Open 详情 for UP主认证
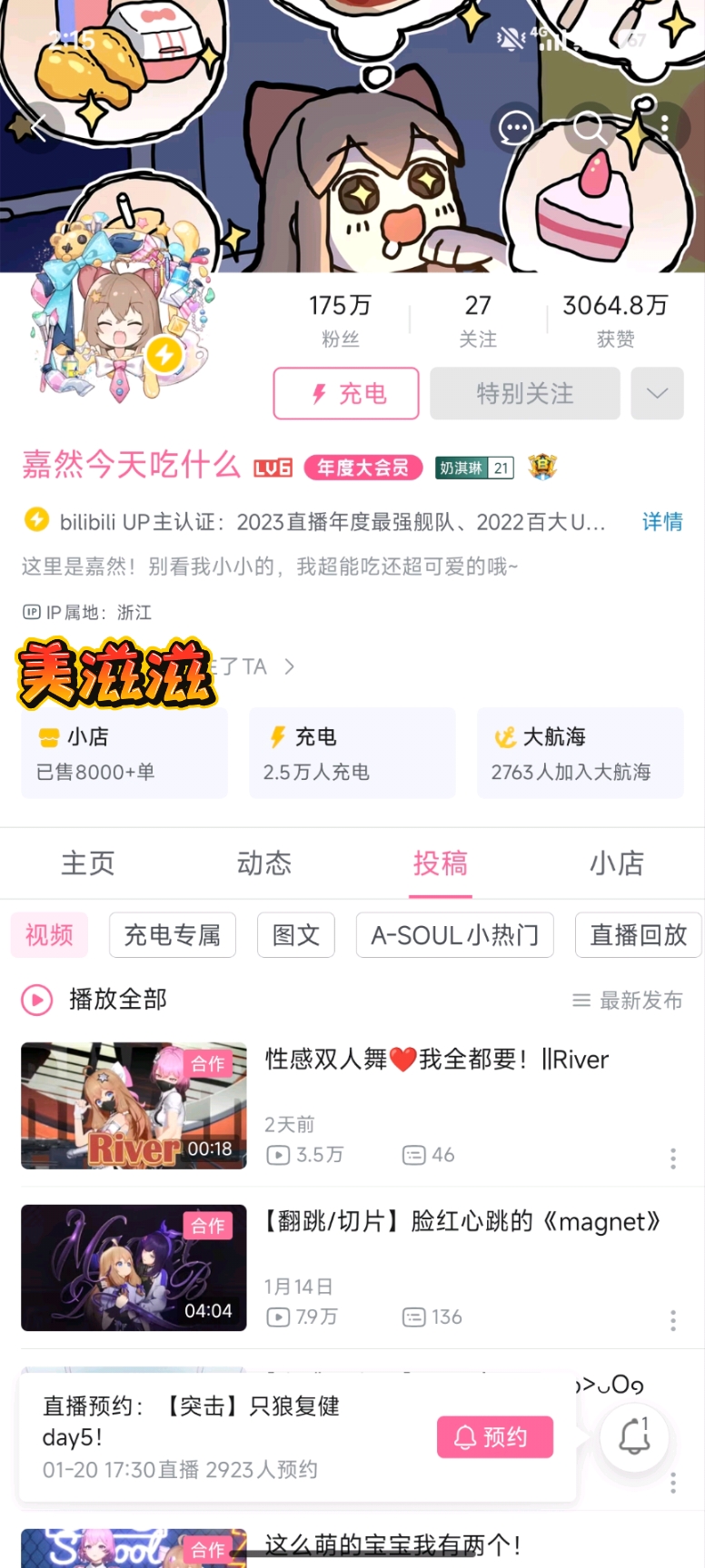The width and height of the screenshot is (705, 1568). [x=661, y=521]
